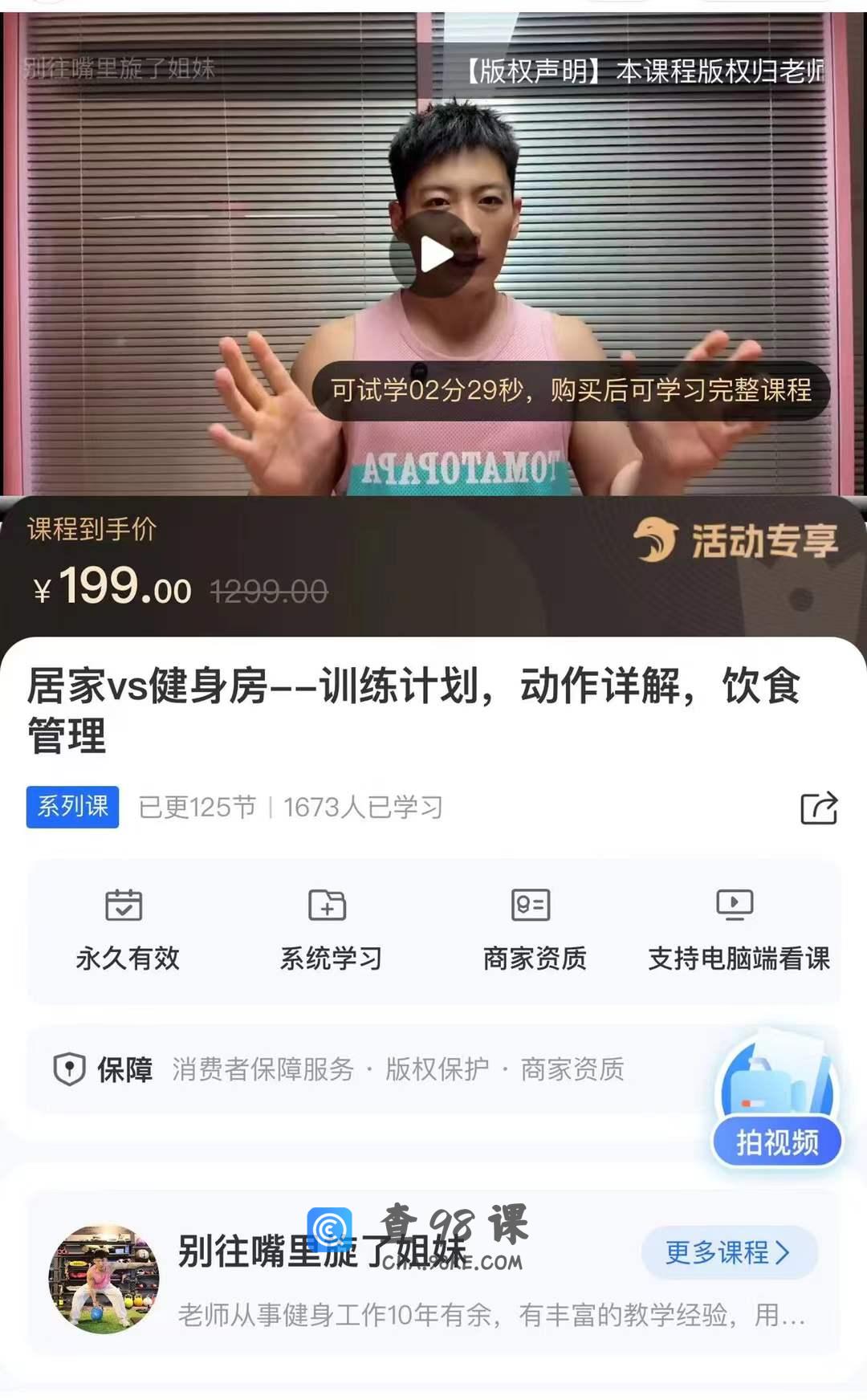Tap the 永久有效 feature item

point(127,931)
